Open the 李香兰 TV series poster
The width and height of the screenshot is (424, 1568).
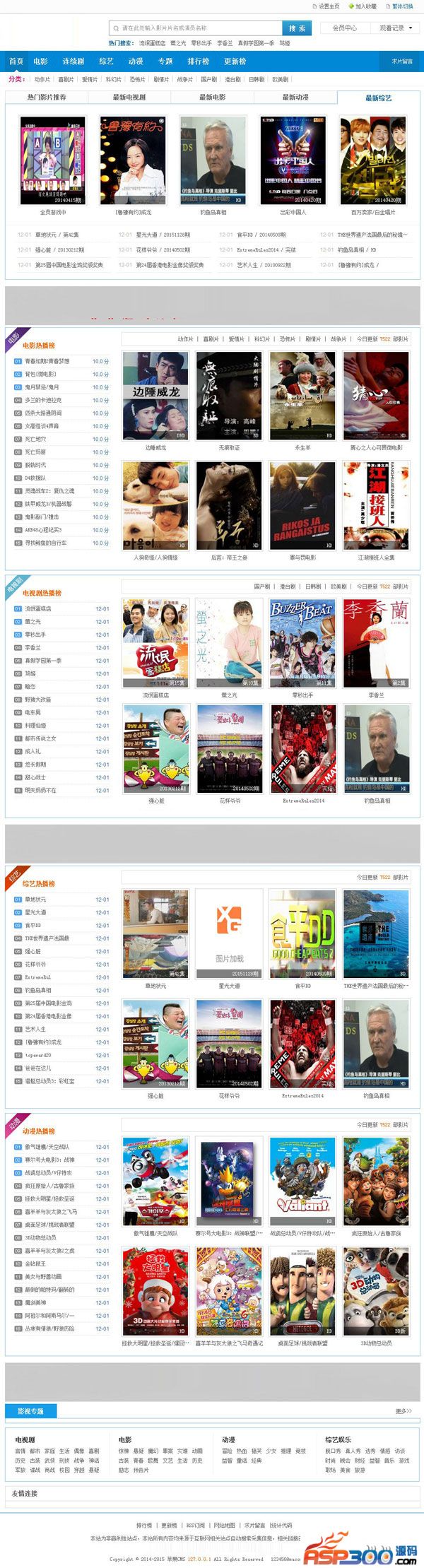click(376, 643)
